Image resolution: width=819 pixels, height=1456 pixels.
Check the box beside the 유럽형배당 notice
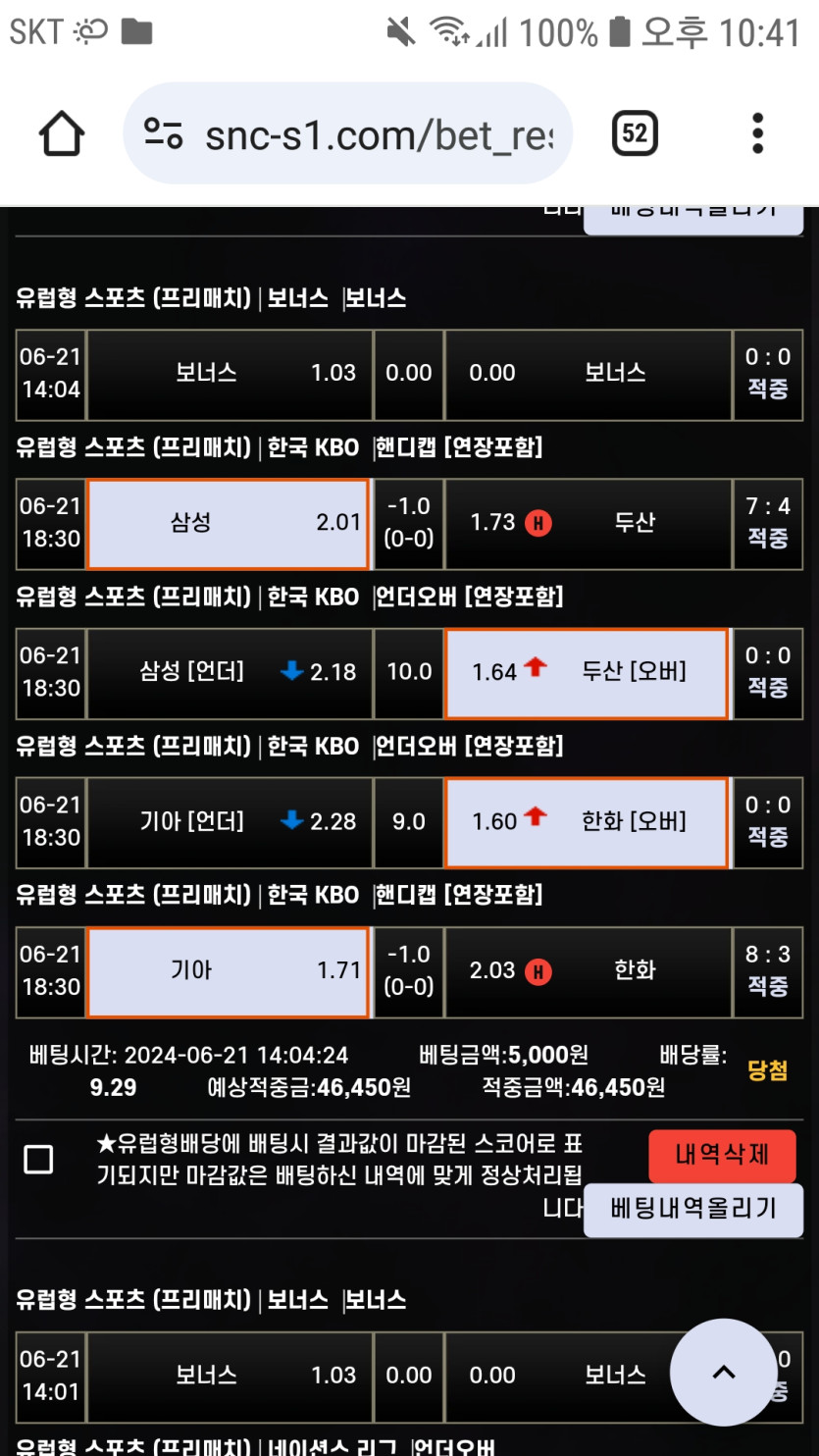pos(39,1160)
